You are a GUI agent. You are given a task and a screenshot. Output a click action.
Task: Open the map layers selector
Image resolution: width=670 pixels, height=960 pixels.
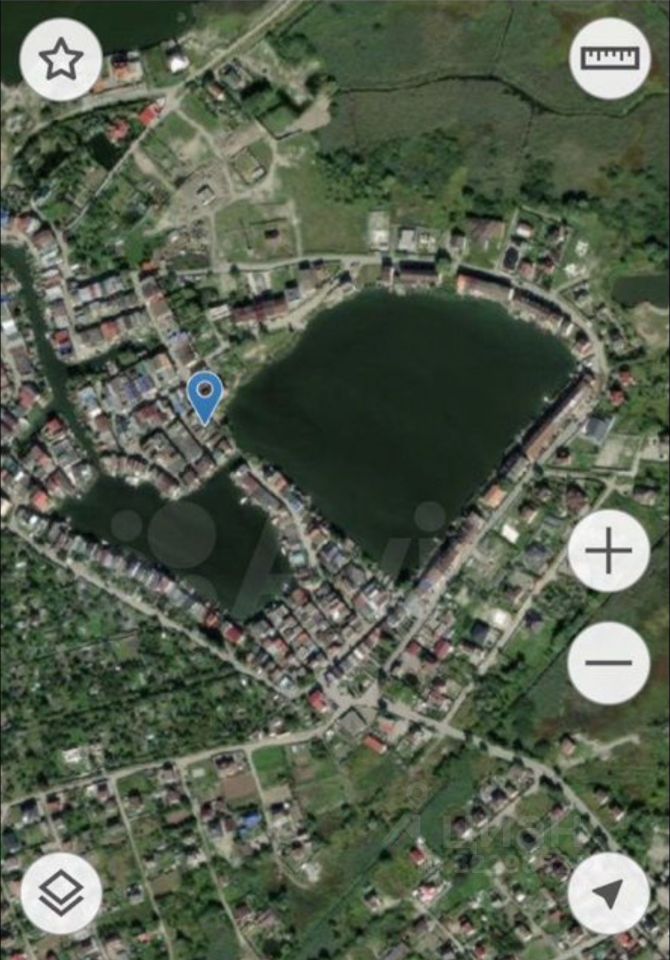click(61, 893)
